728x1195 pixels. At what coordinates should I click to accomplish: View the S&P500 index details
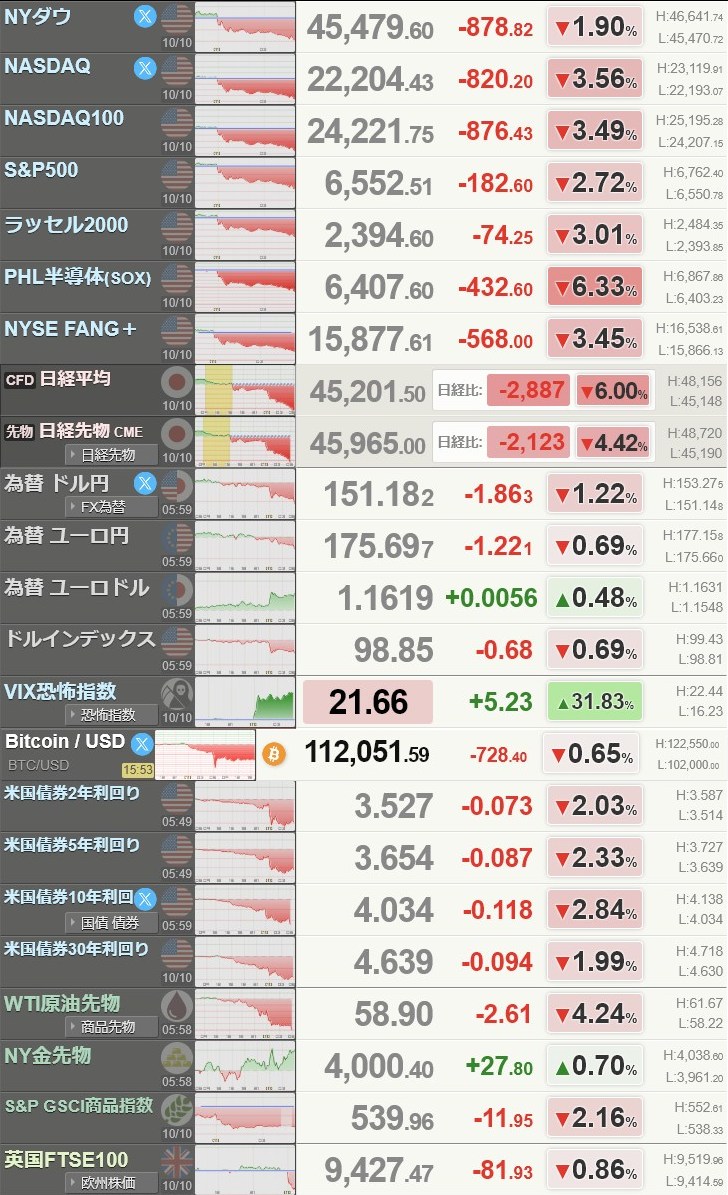click(x=42, y=171)
